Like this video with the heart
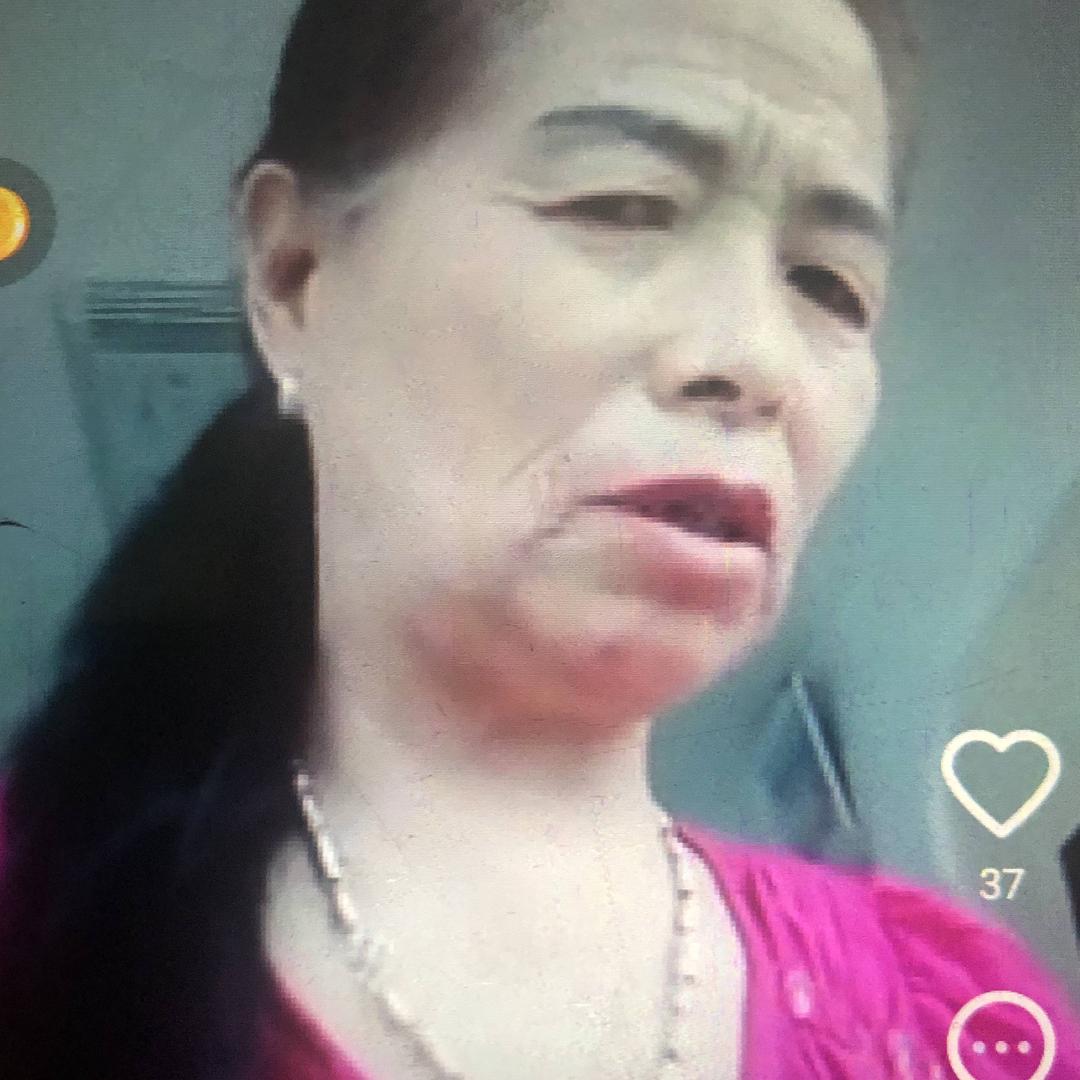The width and height of the screenshot is (1080, 1080). (x=999, y=783)
